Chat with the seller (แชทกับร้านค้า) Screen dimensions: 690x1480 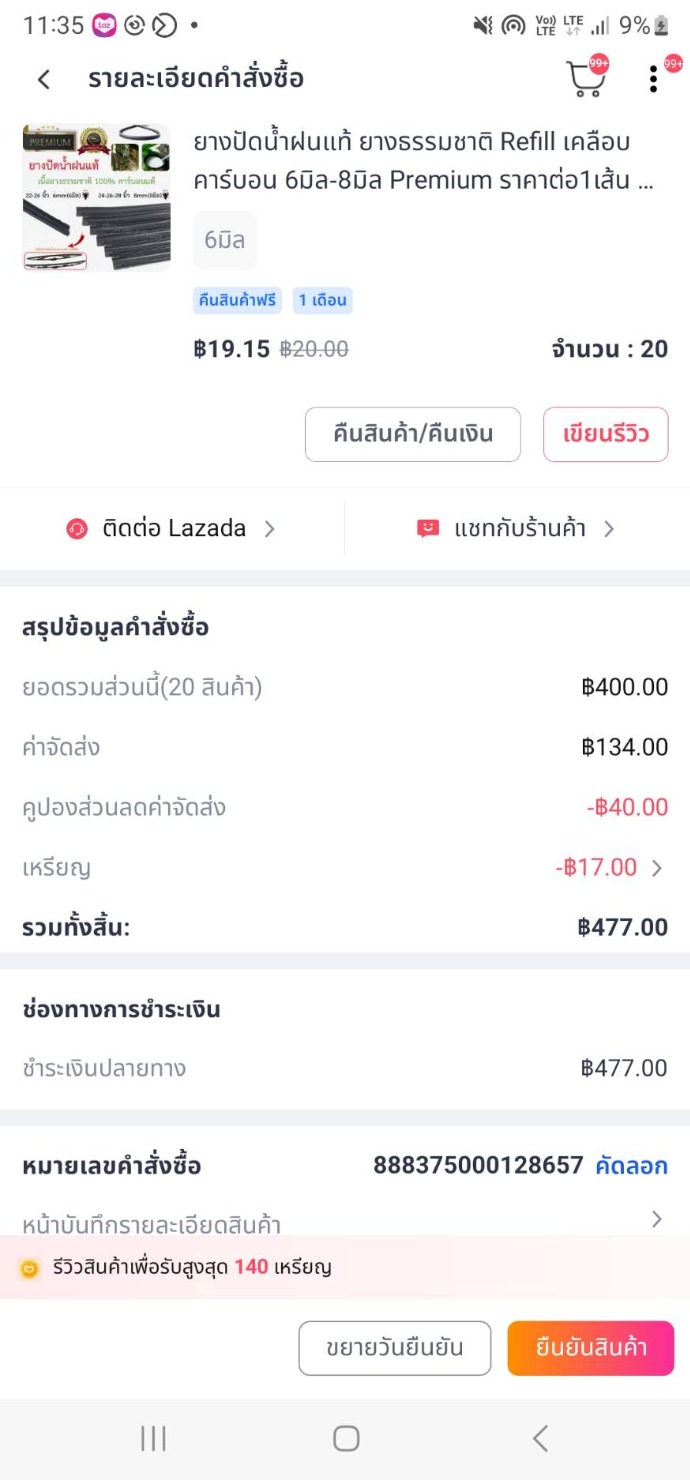pyautogui.click(x=517, y=529)
